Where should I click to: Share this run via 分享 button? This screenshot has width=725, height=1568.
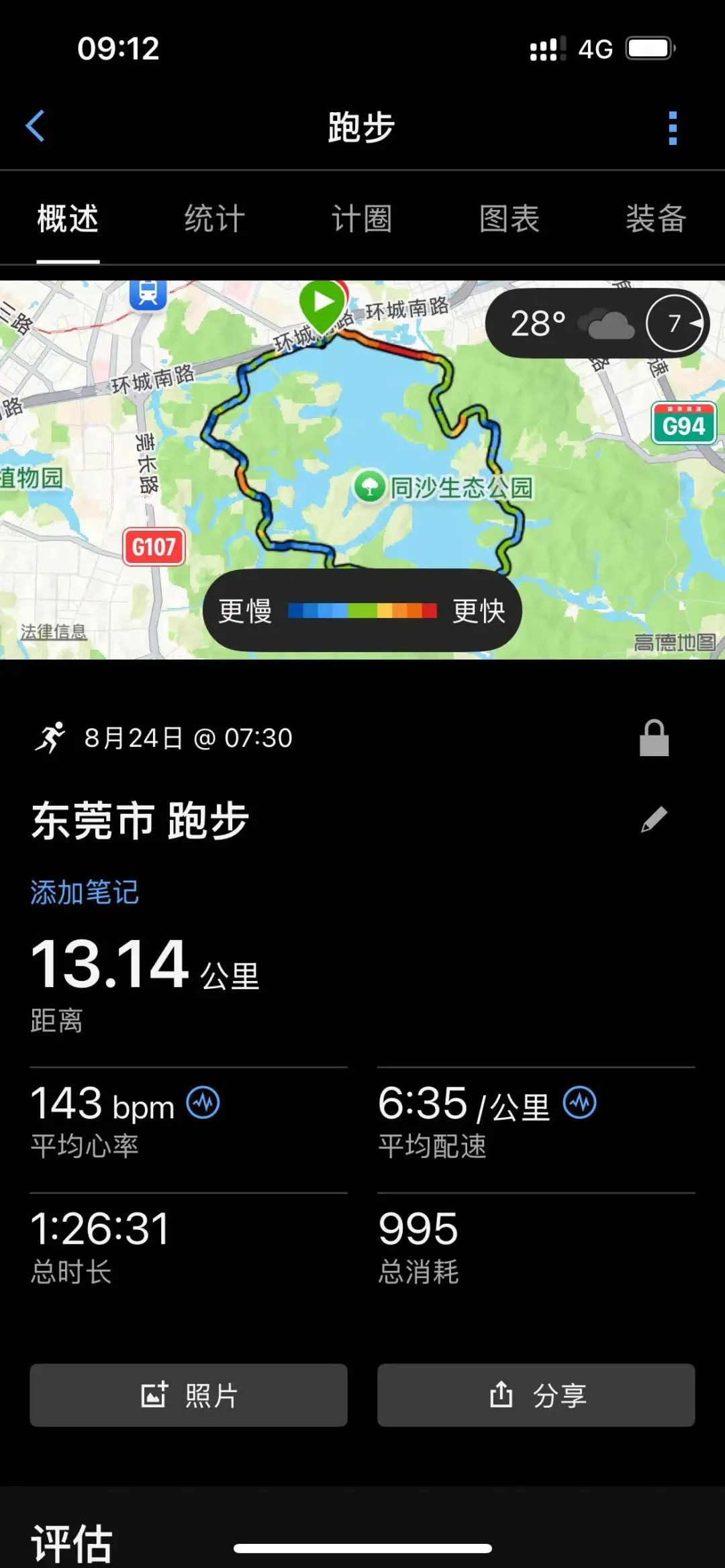click(x=536, y=1395)
